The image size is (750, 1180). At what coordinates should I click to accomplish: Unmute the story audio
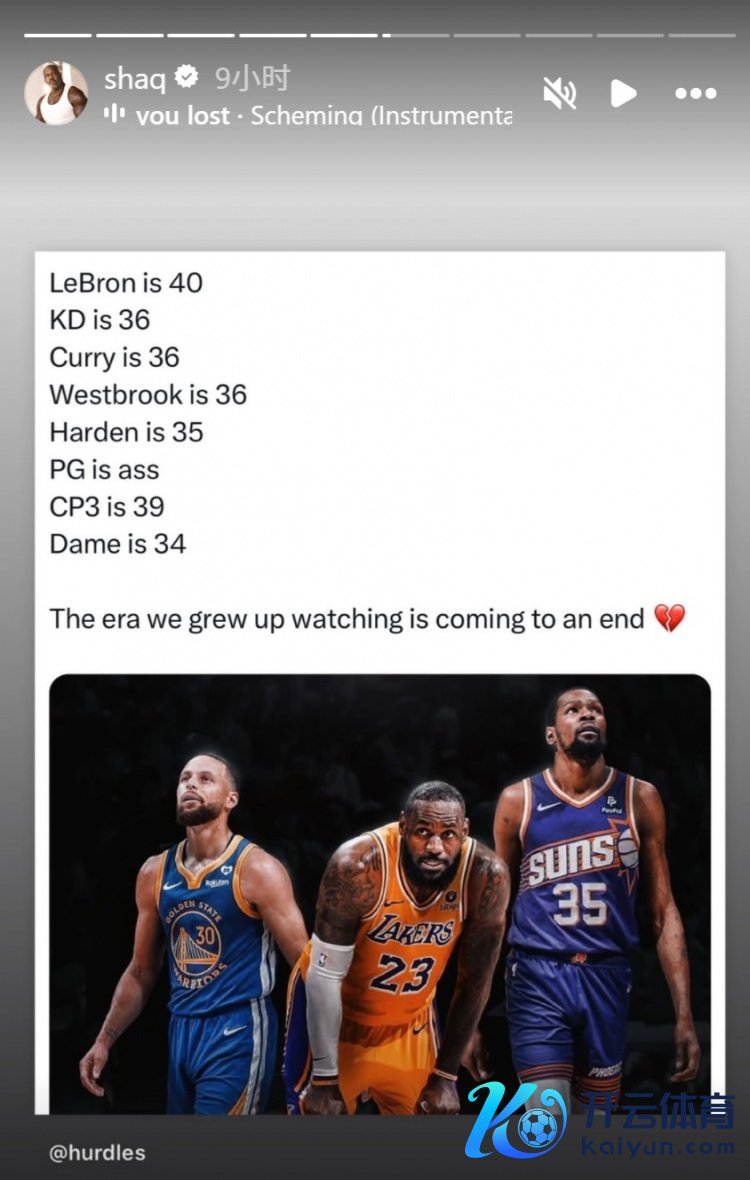[560, 94]
